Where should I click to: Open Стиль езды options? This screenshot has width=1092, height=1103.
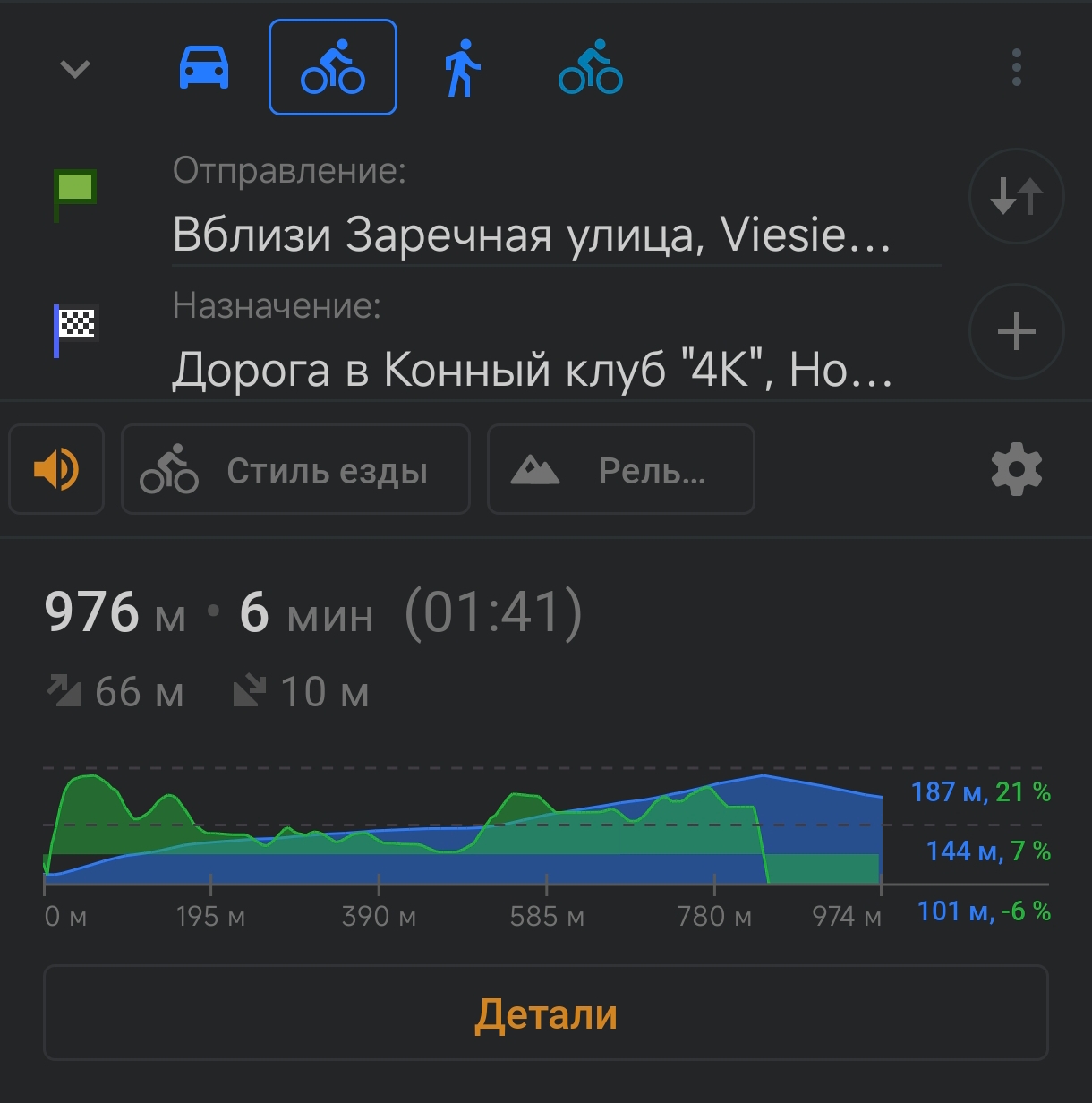tap(295, 469)
